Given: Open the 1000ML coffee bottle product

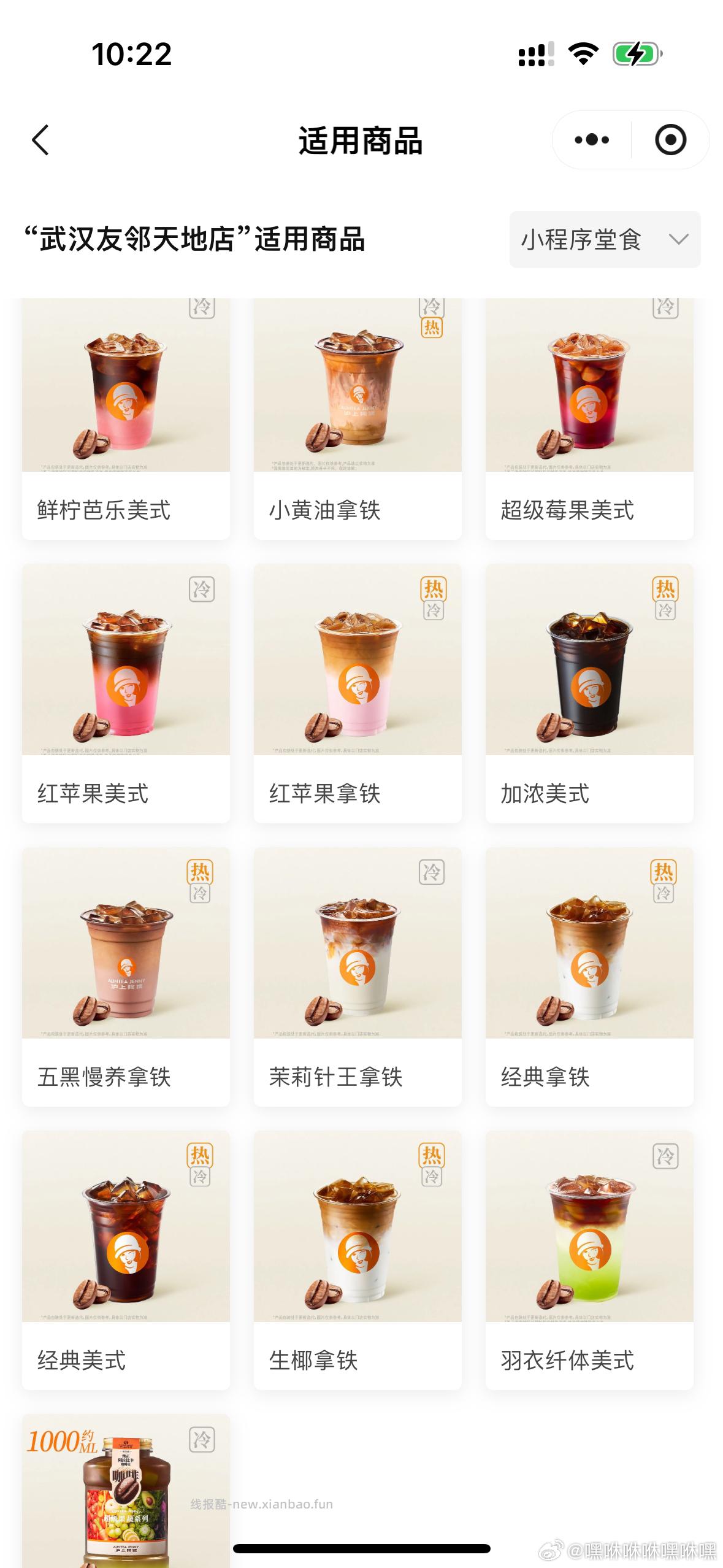Looking at the screenshot, I should pos(126,1491).
